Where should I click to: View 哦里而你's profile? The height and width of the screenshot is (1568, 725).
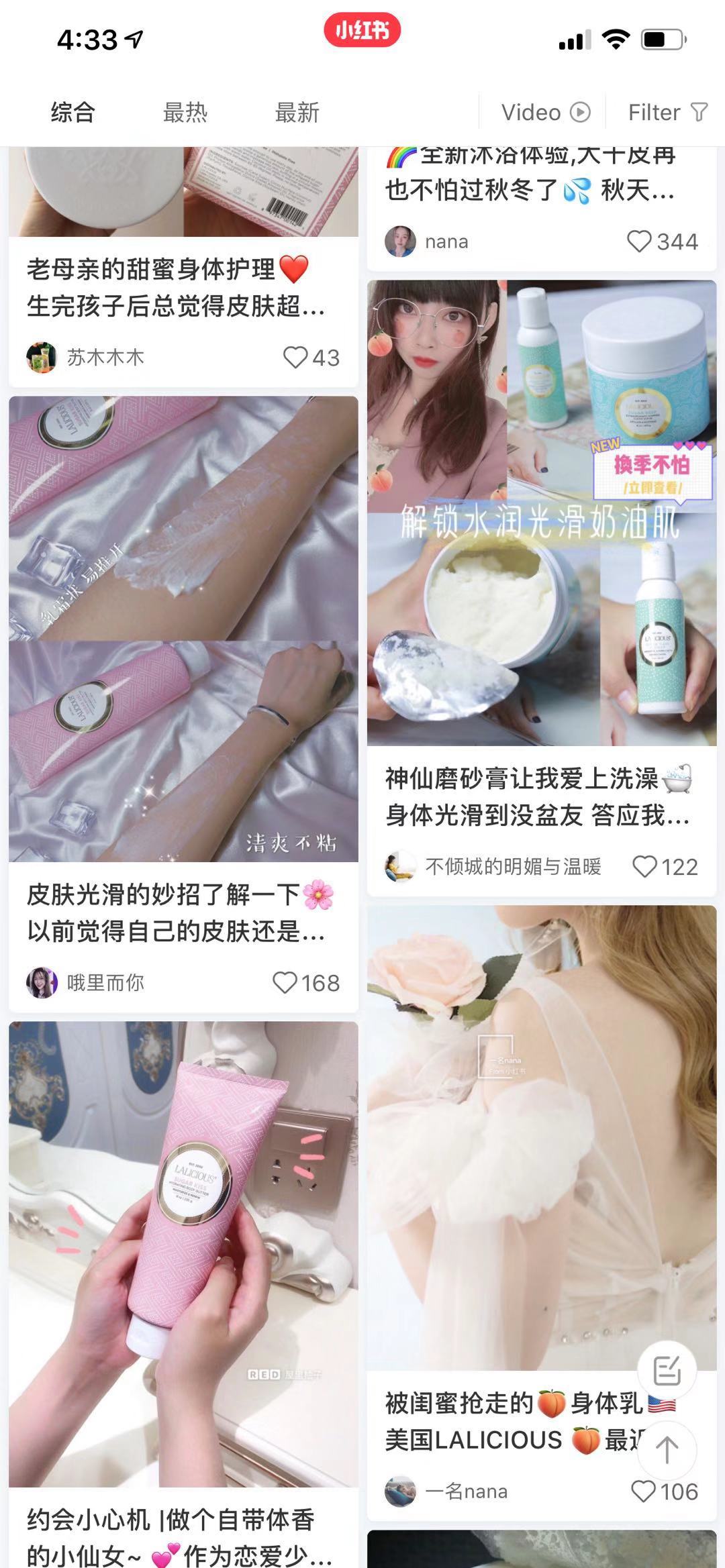pyautogui.click(x=85, y=982)
